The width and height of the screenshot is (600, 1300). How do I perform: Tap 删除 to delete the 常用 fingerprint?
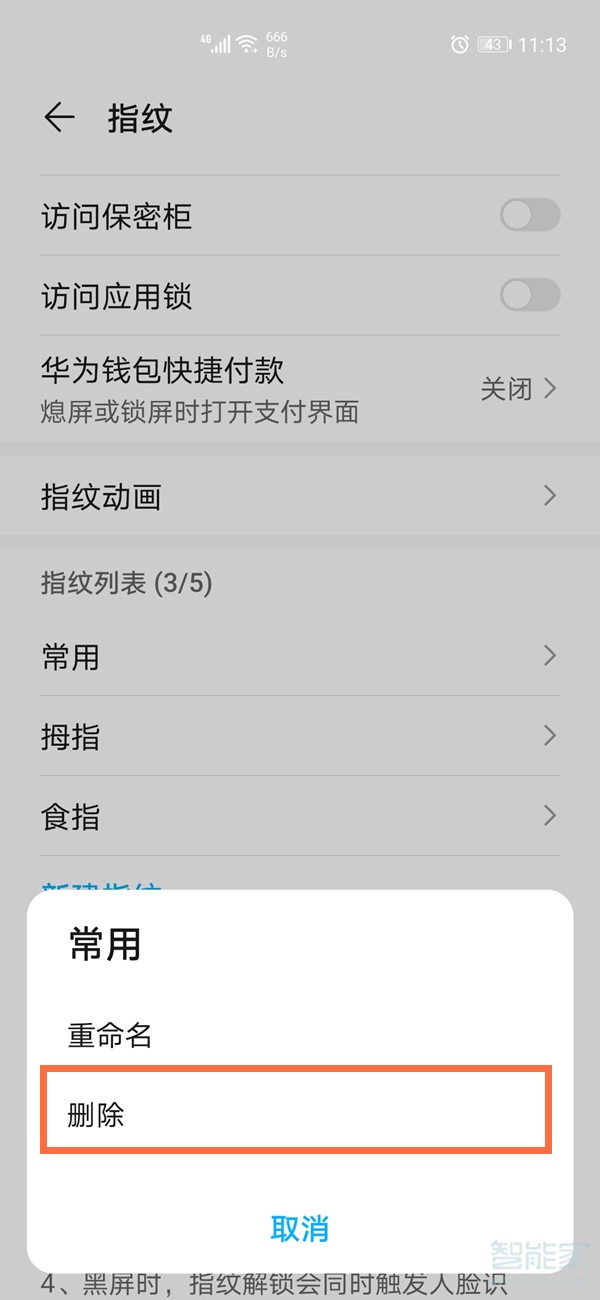(x=96, y=1114)
